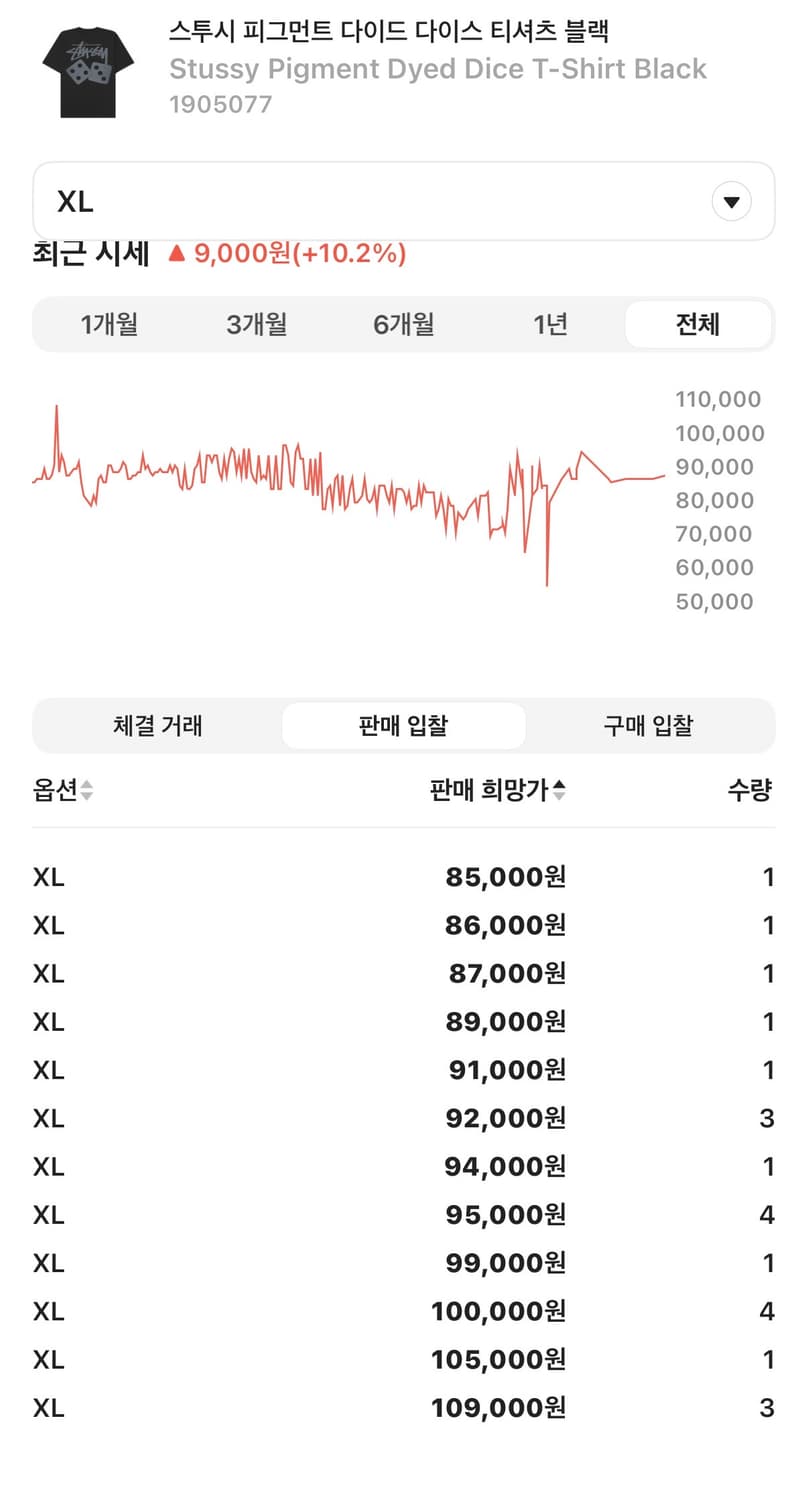Click the 110,000 axis label on the chart
The width and height of the screenshot is (808, 1500).
coord(716,399)
